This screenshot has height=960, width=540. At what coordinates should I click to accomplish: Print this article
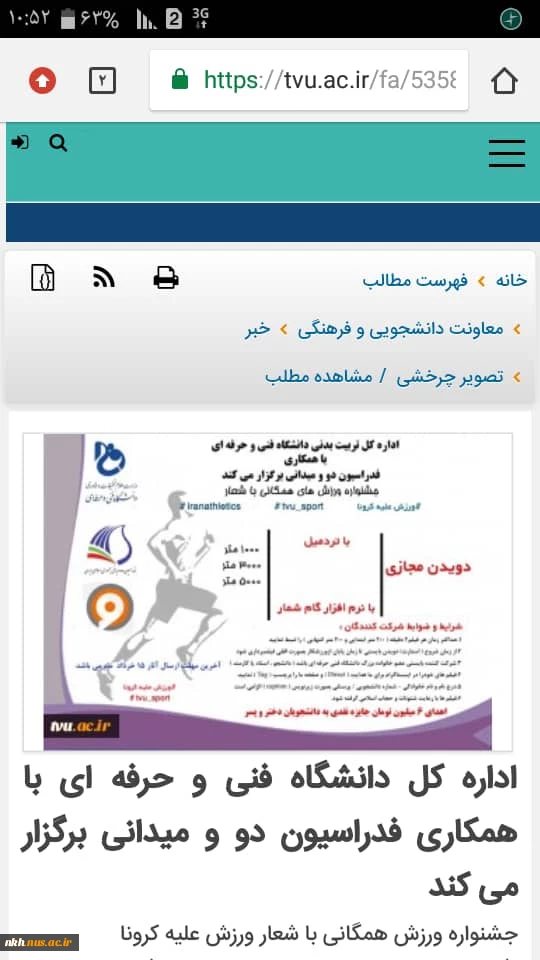pyautogui.click(x=165, y=279)
